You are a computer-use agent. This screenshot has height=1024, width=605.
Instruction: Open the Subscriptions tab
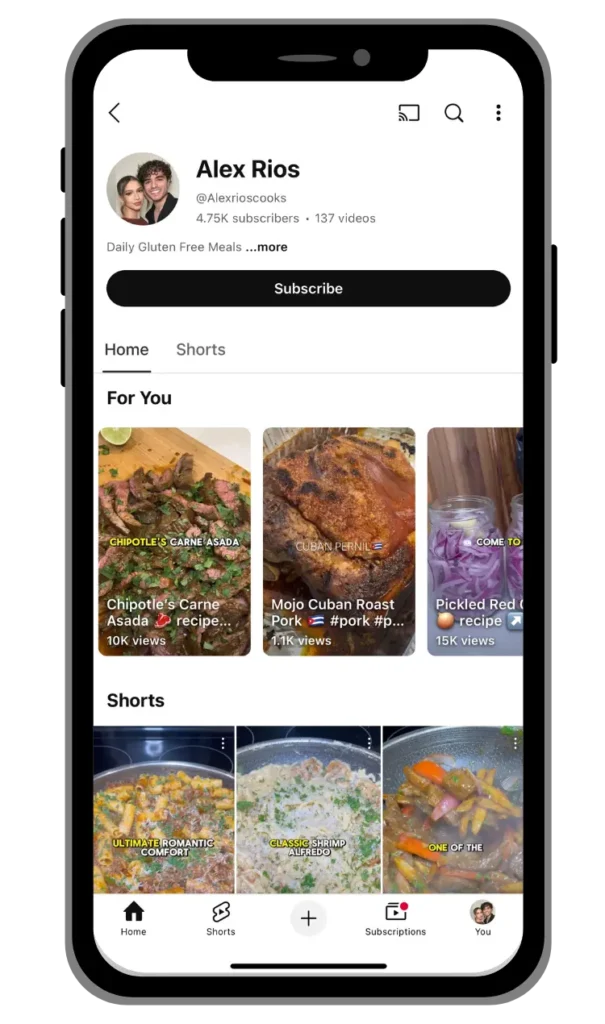[x=395, y=918]
